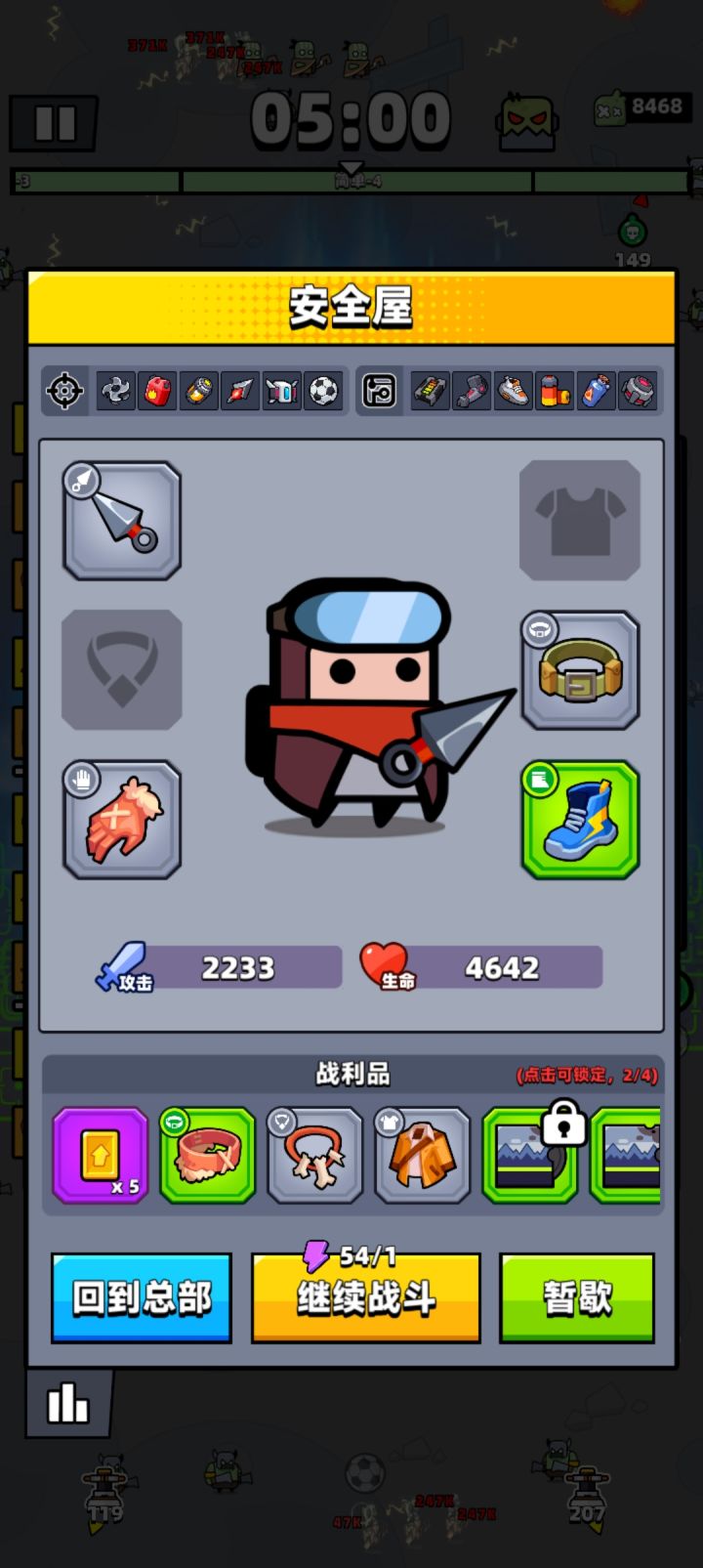Select the kunai dart icon in the weapons row

pyautogui.click(x=239, y=391)
